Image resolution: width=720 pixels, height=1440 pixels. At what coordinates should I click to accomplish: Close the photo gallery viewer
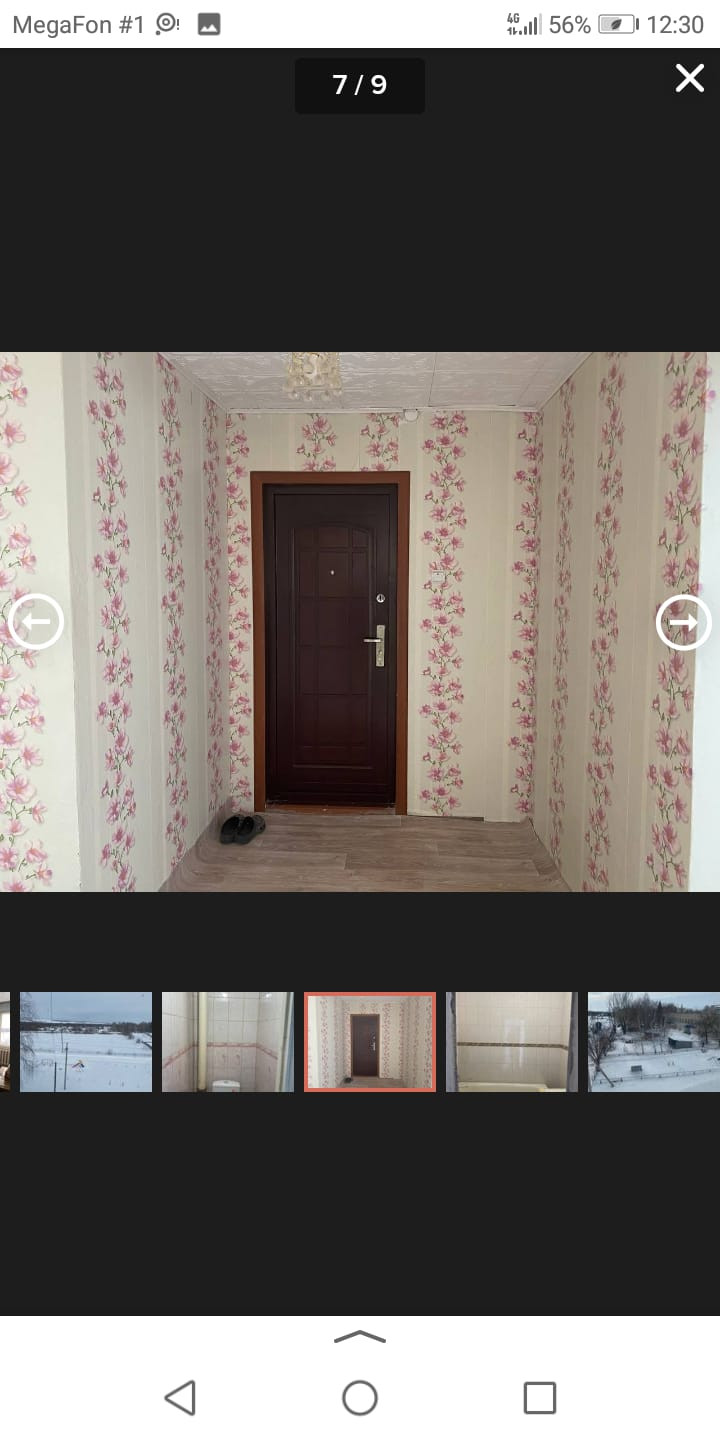click(x=689, y=78)
